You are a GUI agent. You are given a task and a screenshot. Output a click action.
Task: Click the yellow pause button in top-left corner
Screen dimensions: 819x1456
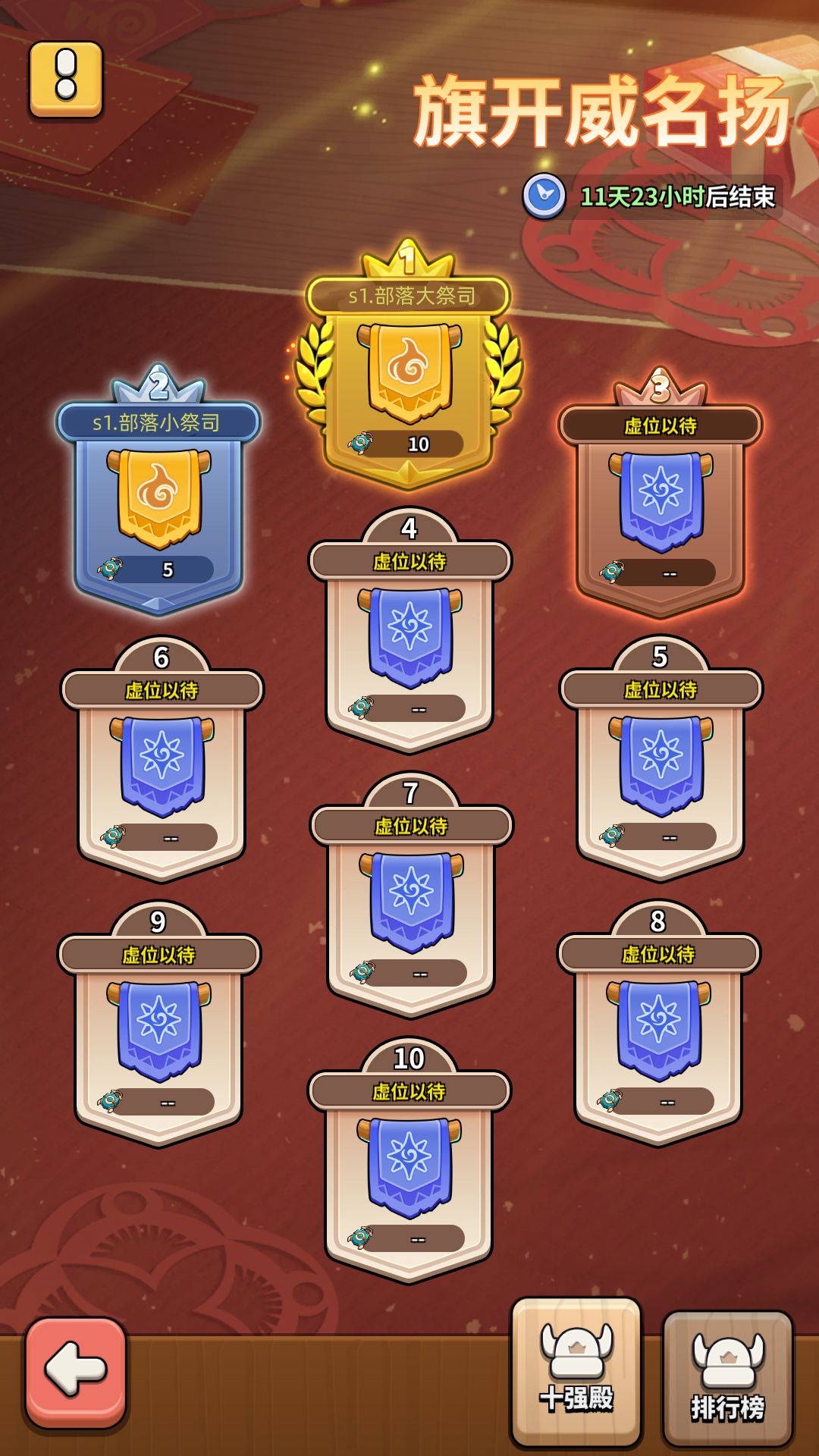click(x=64, y=80)
